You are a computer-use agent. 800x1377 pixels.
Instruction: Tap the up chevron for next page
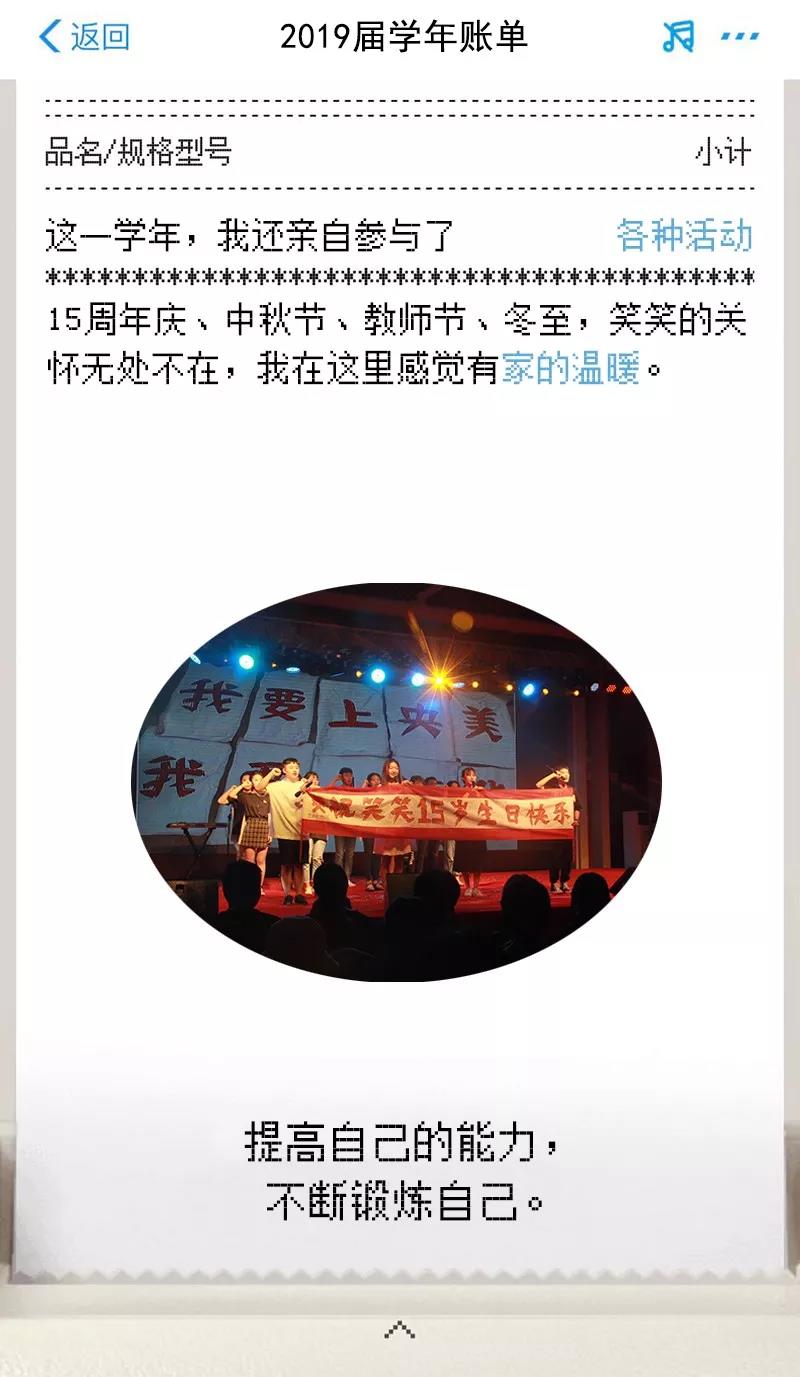(400, 1330)
